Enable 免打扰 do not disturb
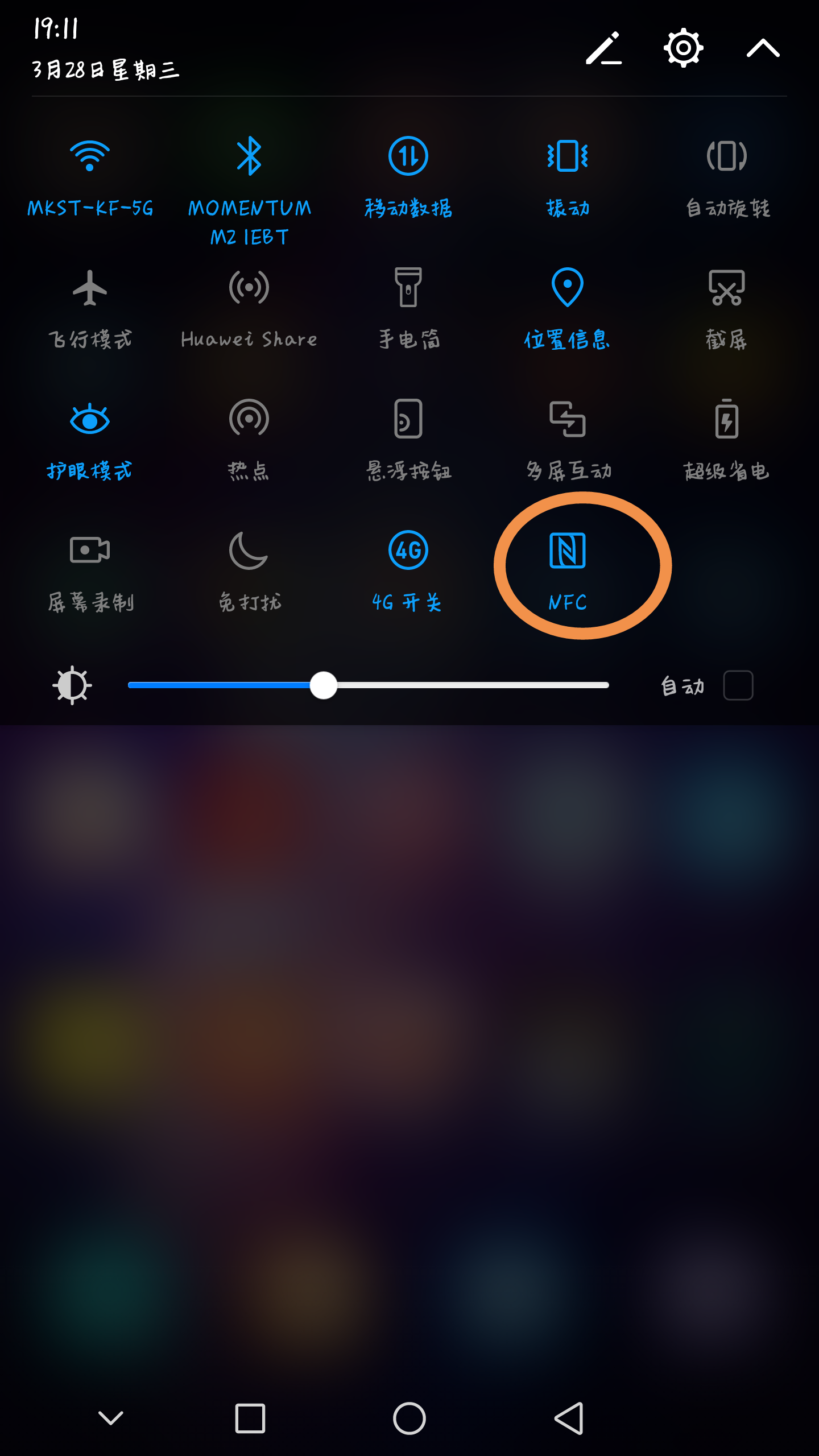This screenshot has height=1456, width=819. coord(249,551)
